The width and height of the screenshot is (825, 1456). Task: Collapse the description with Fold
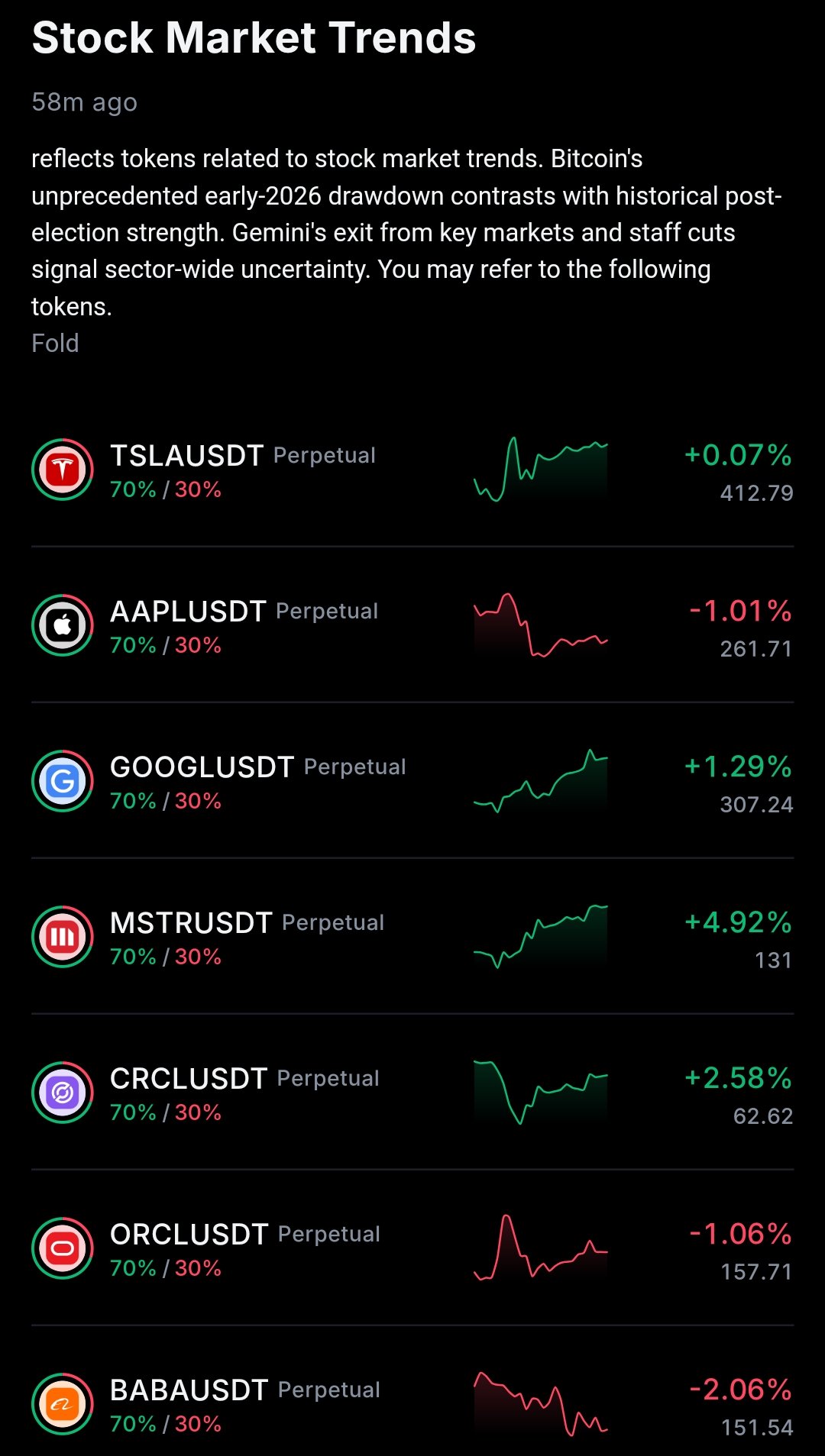55,344
